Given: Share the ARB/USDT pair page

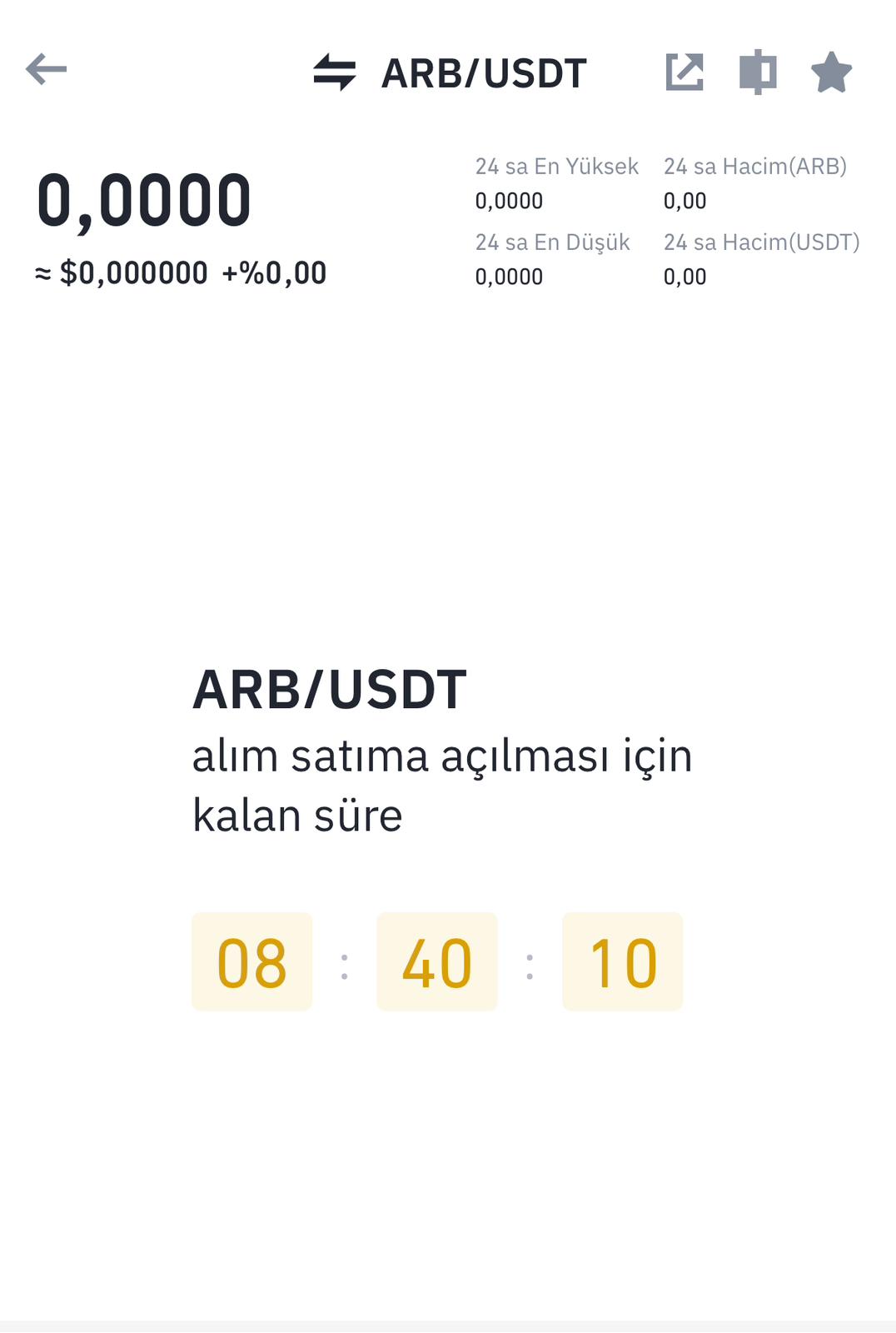Looking at the screenshot, I should pos(684,72).
